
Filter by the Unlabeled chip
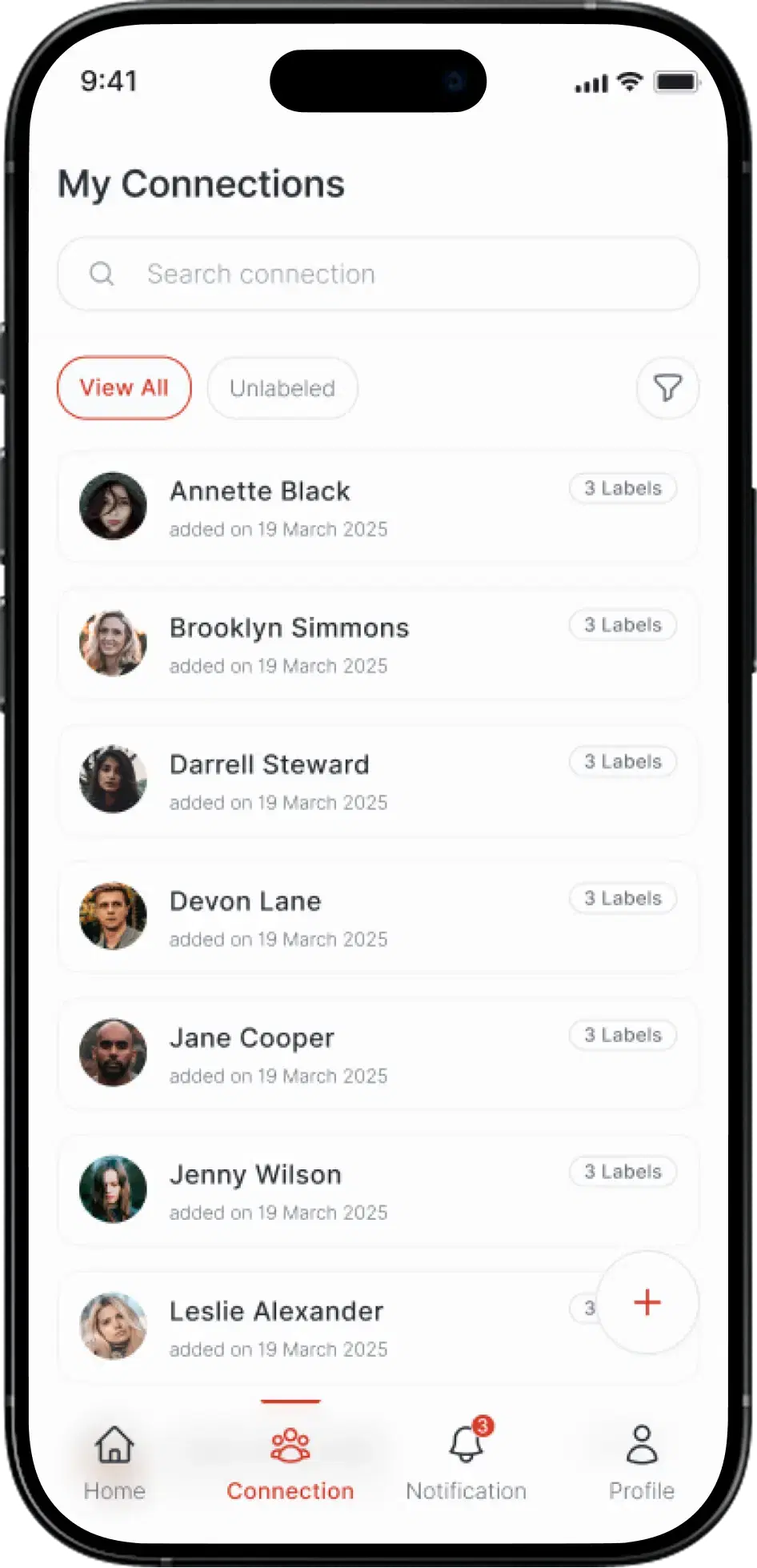point(282,388)
